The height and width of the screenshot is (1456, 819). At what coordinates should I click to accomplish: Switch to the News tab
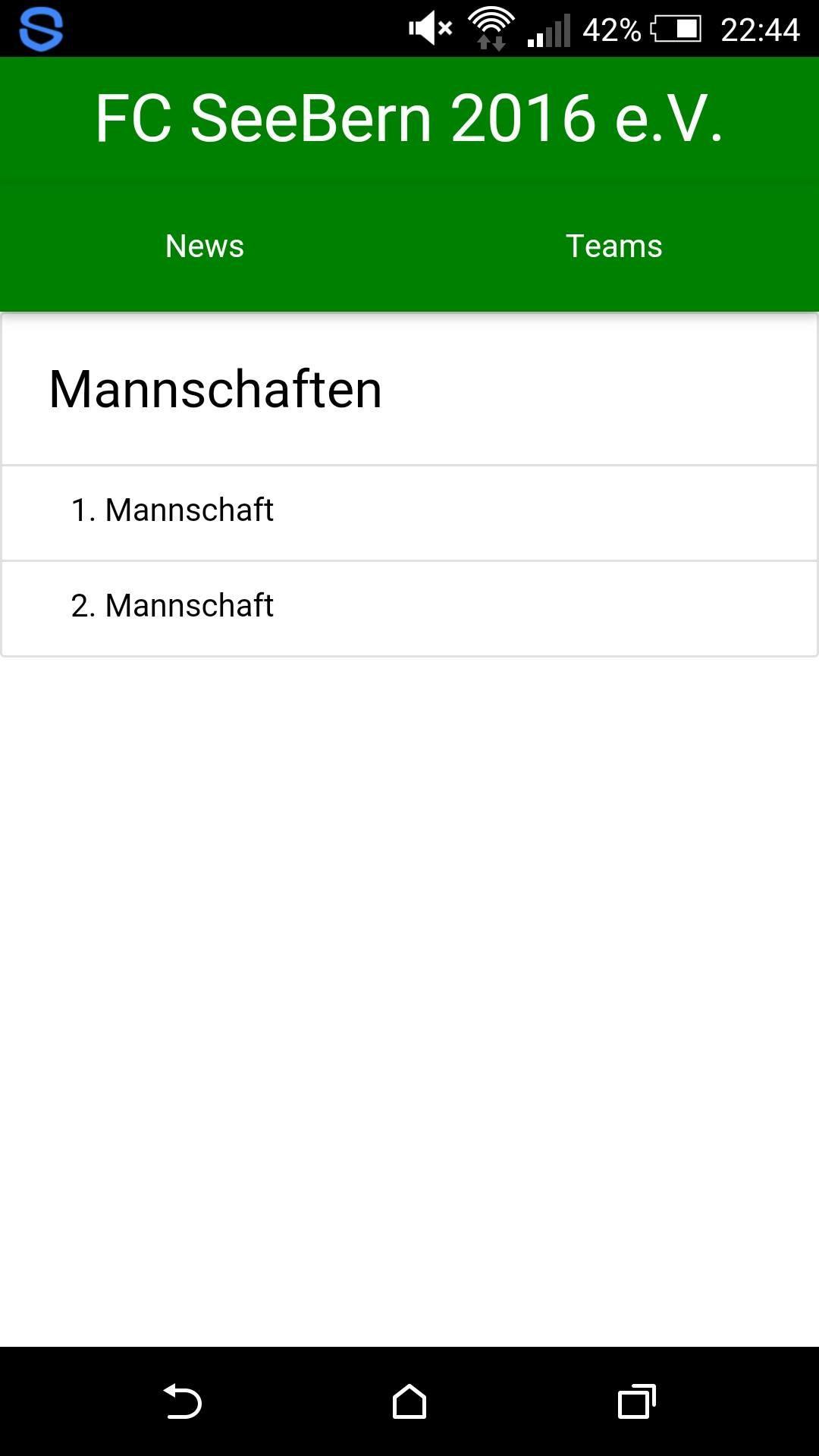point(205,246)
